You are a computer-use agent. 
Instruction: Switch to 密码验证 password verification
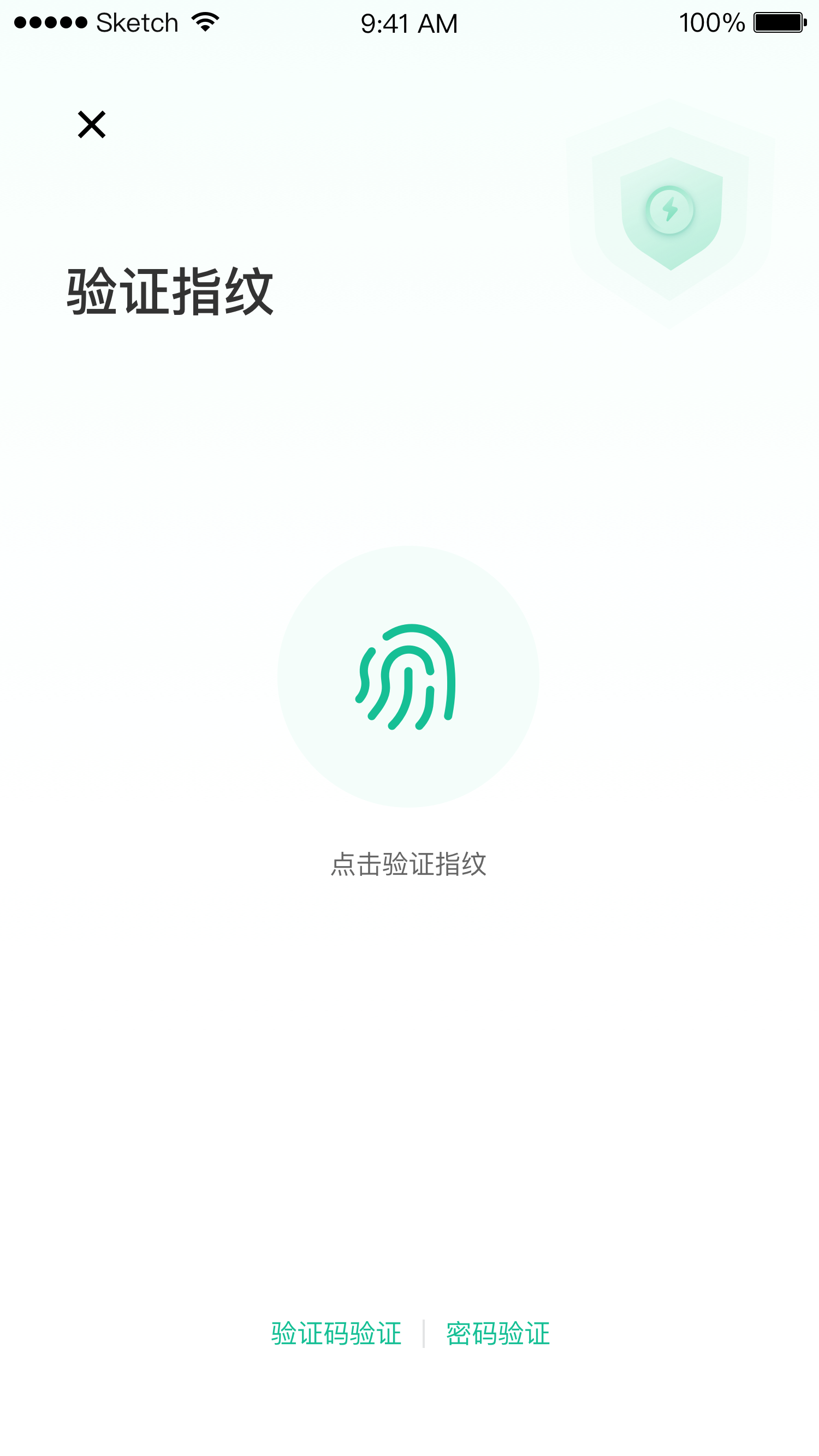498,1333
